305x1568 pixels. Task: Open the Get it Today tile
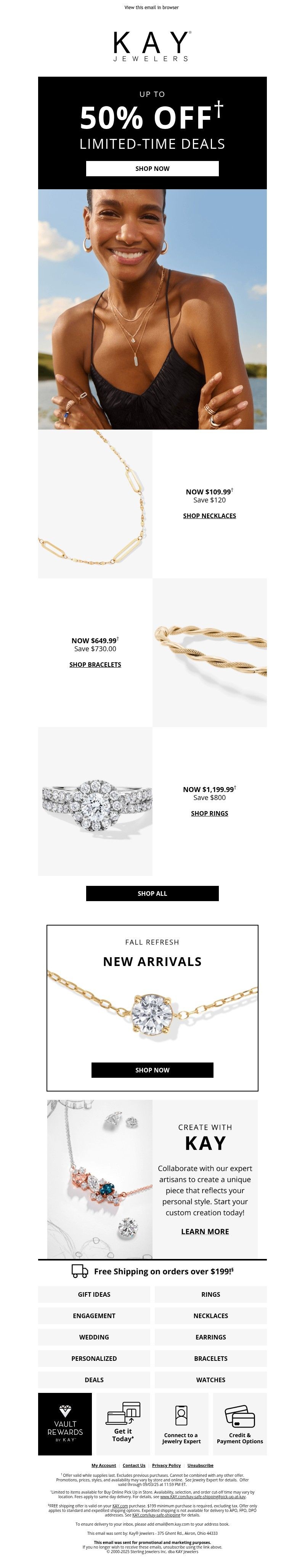pyautogui.click(x=123, y=1424)
